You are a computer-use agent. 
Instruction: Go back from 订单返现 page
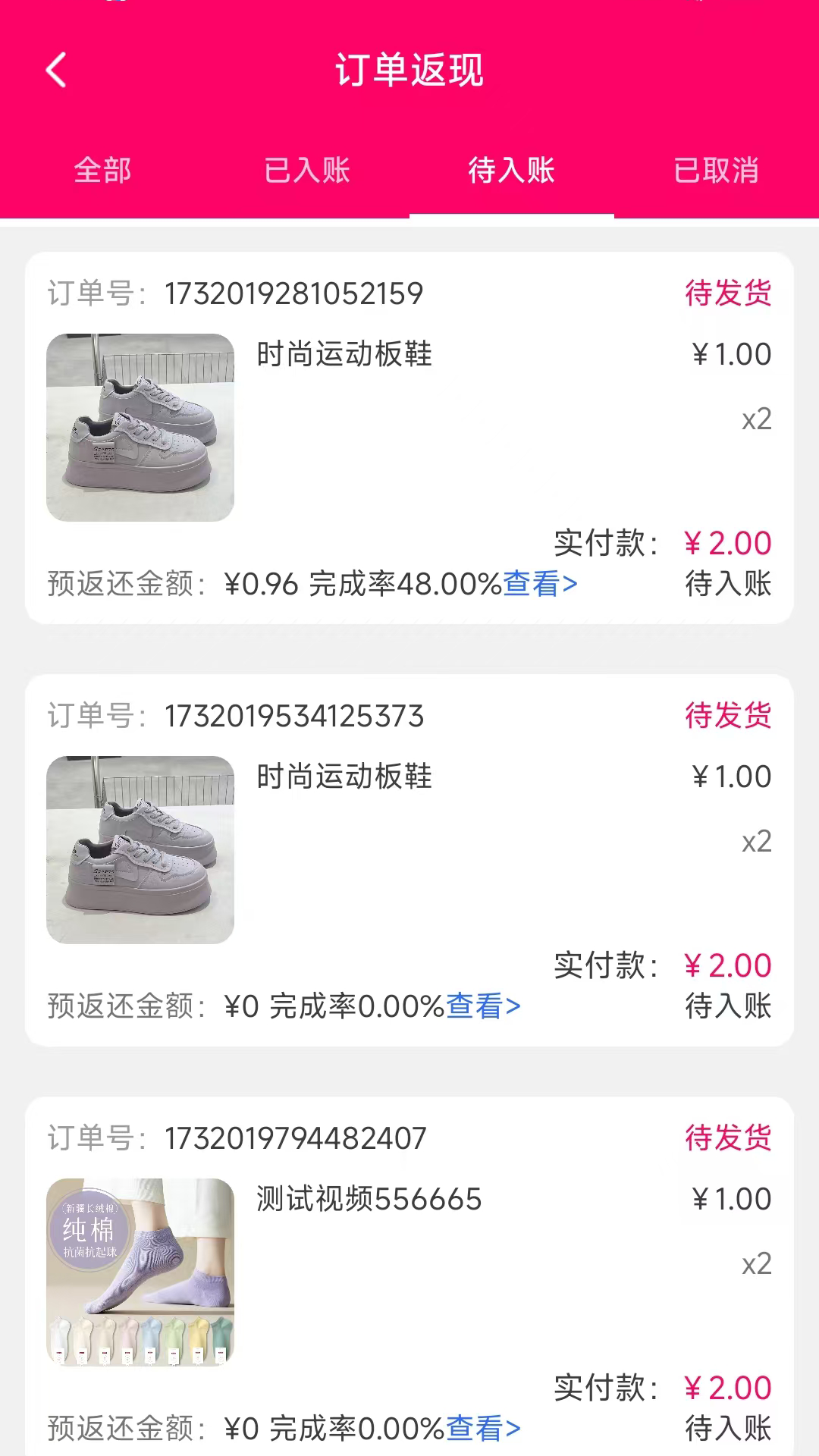pos(56,71)
